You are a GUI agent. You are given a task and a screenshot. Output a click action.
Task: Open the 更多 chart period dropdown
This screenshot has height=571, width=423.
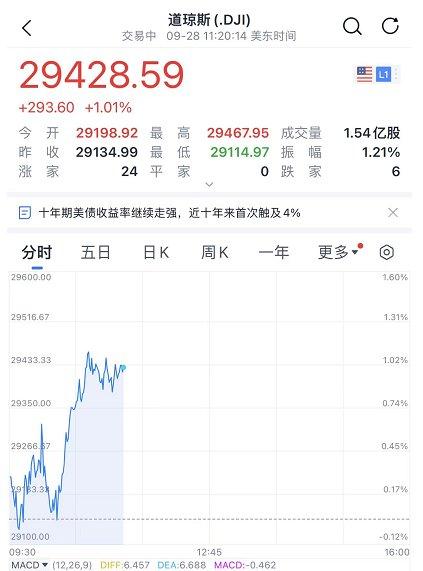[338, 252]
